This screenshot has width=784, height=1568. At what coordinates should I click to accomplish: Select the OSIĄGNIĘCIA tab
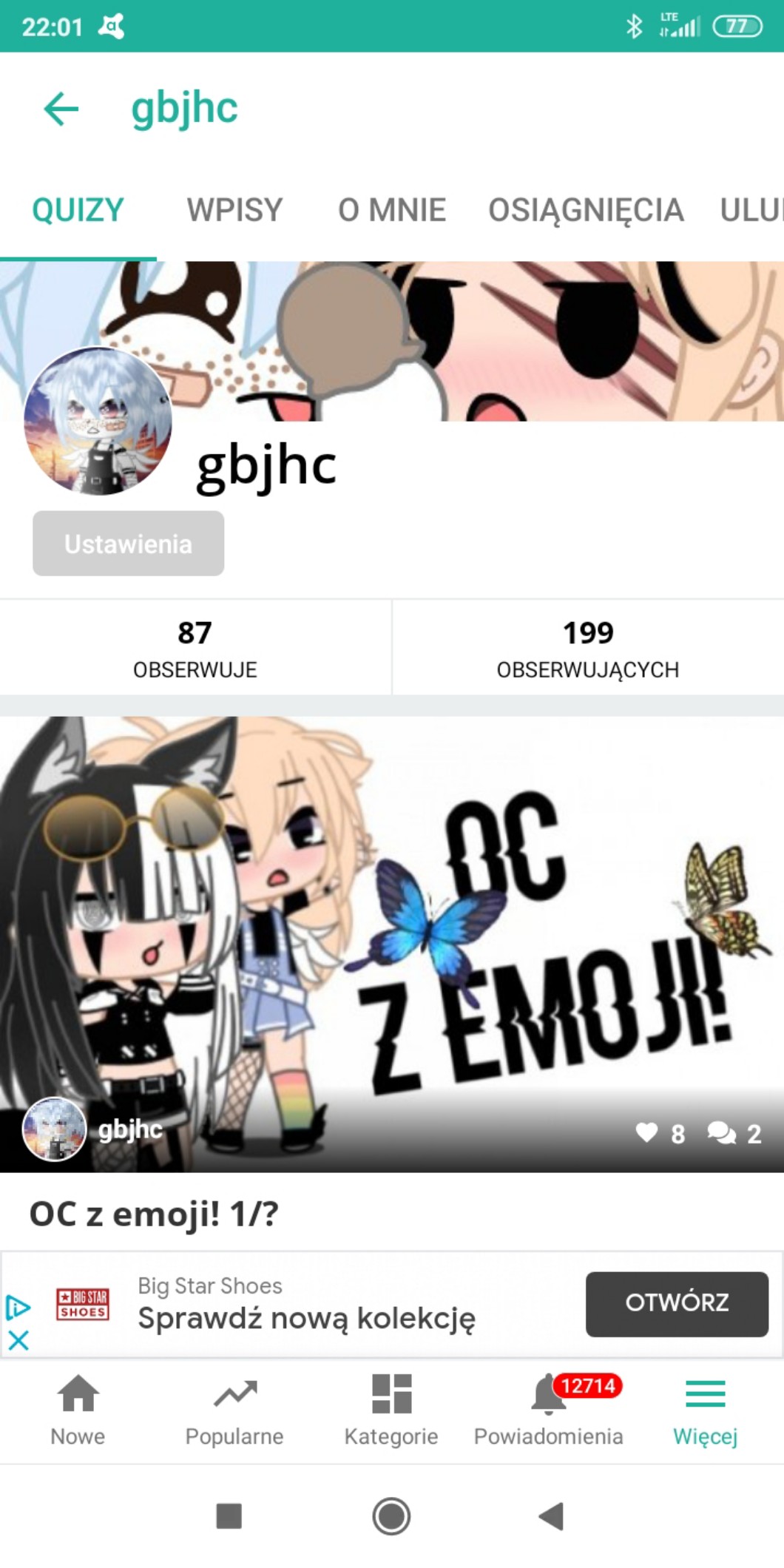point(585,210)
